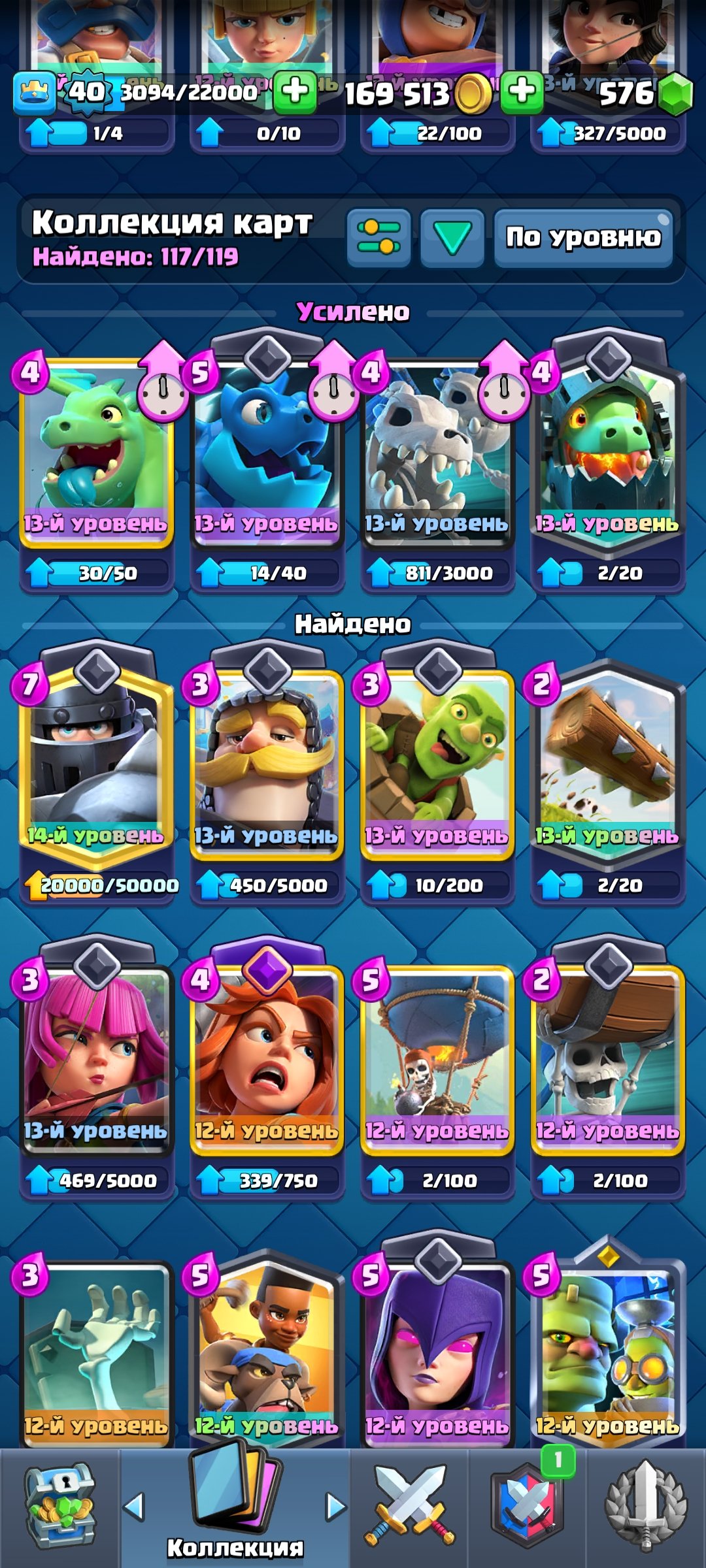
Task: Toggle sort direction with the green arrow
Action: point(452,238)
